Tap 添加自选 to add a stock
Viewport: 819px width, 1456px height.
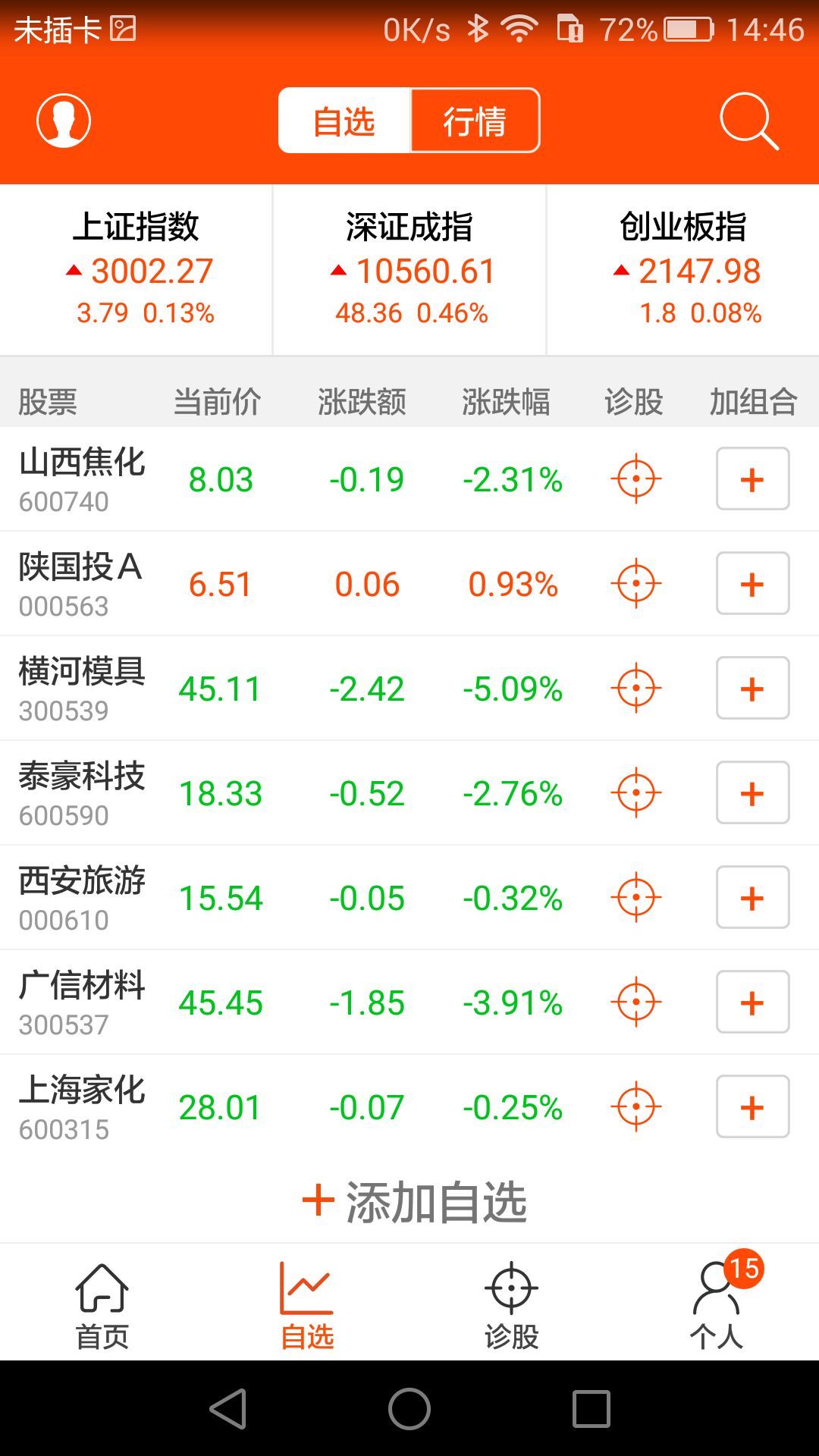point(414,1202)
